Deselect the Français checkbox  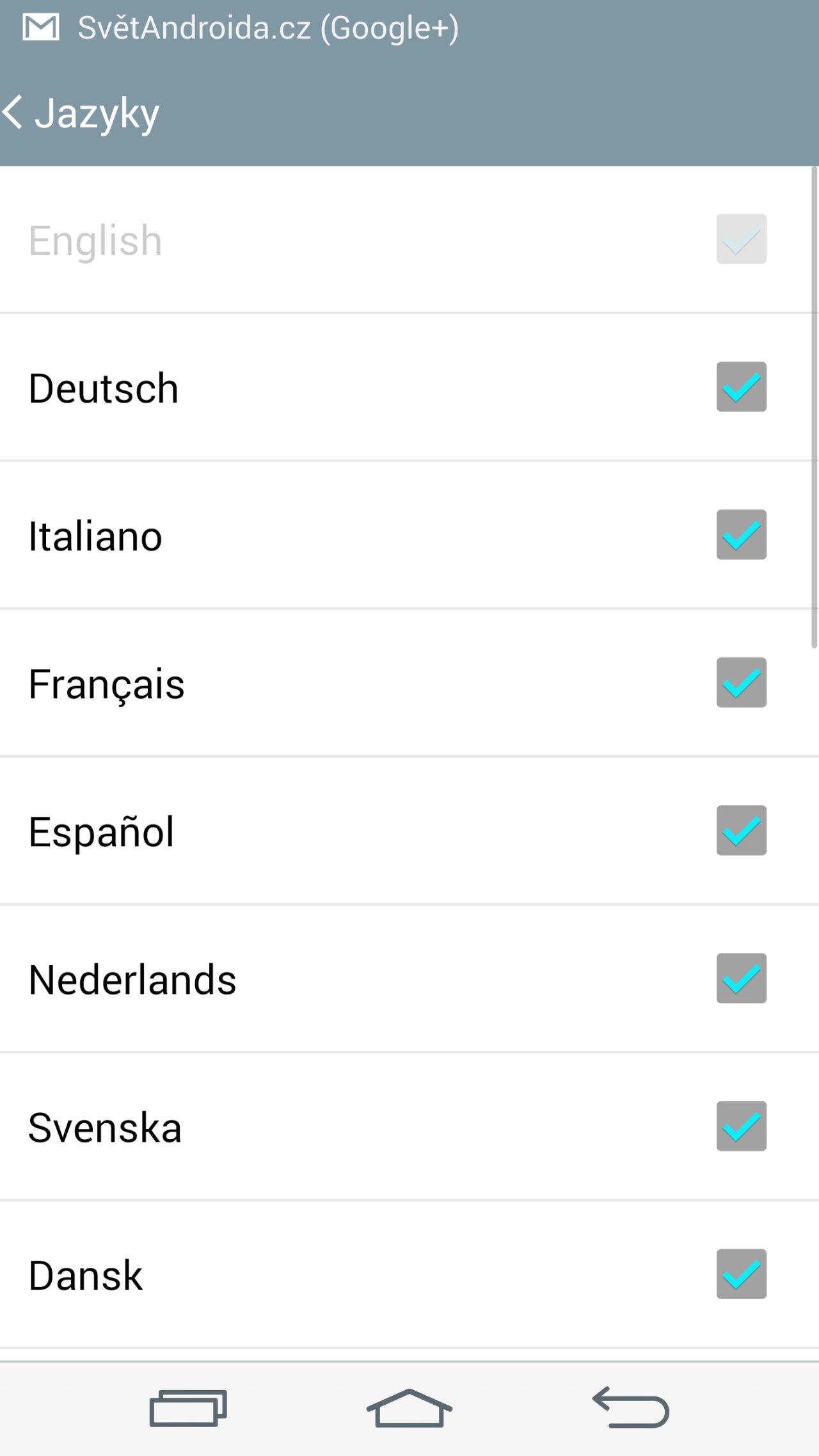pyautogui.click(x=741, y=682)
